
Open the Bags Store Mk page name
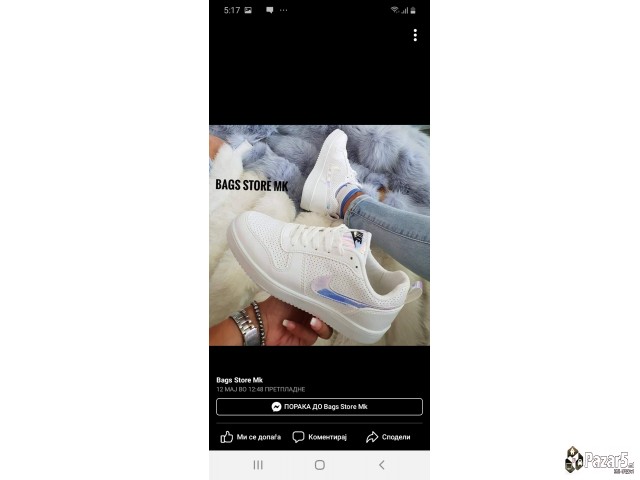240,380
